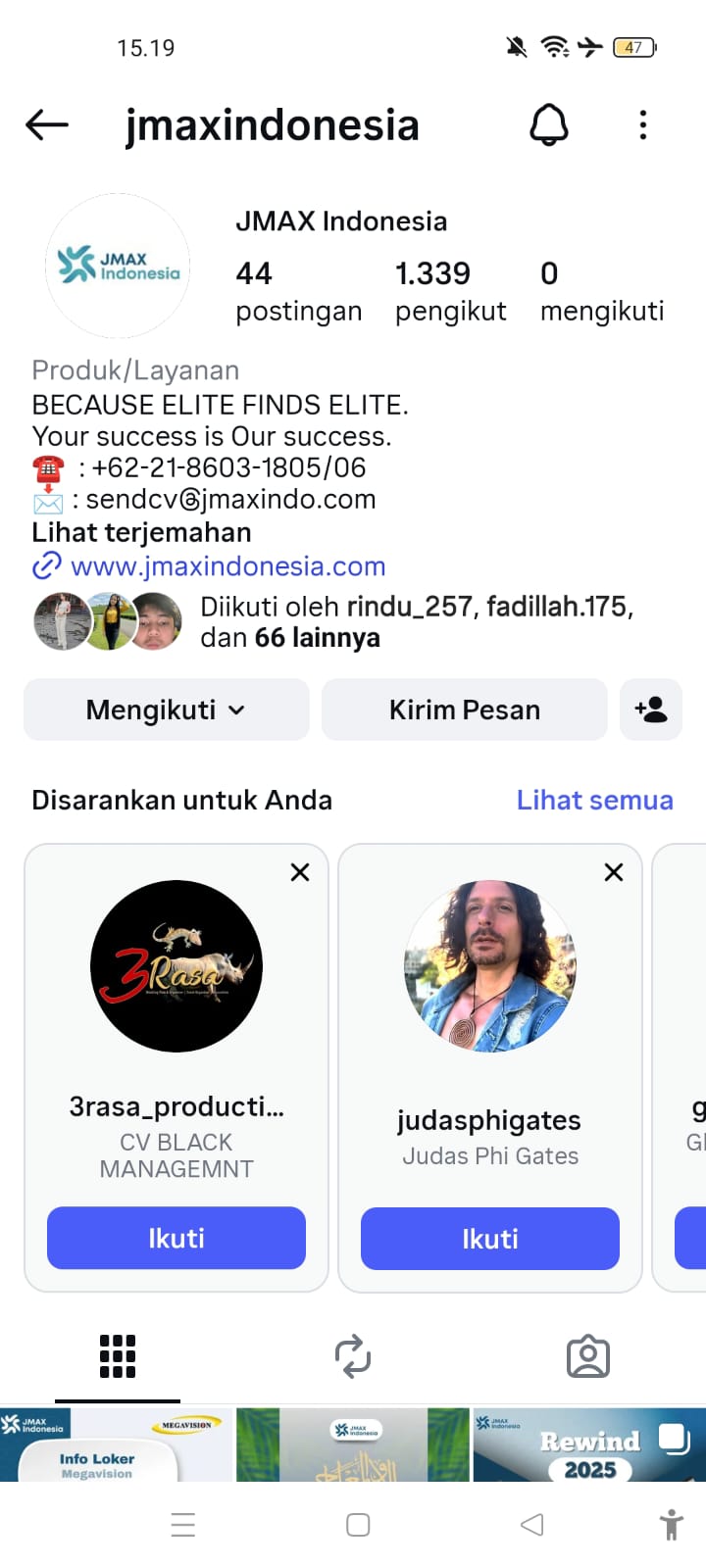Dismiss the judasphigates suggestion card
This screenshot has height=1568, width=706.
pos(614,872)
